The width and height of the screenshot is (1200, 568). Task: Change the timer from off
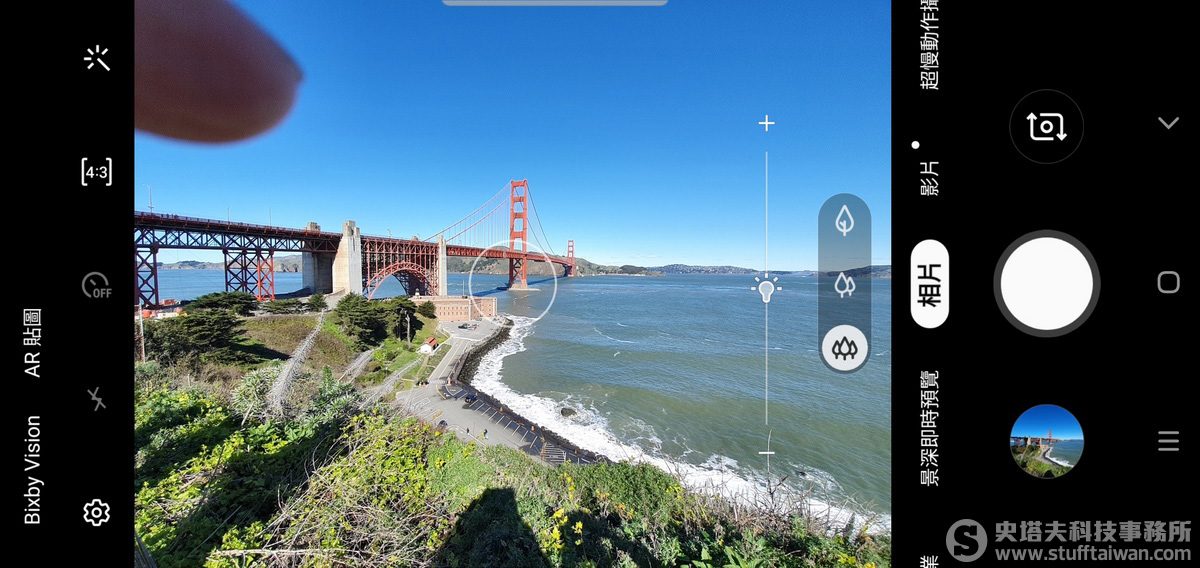[97, 286]
